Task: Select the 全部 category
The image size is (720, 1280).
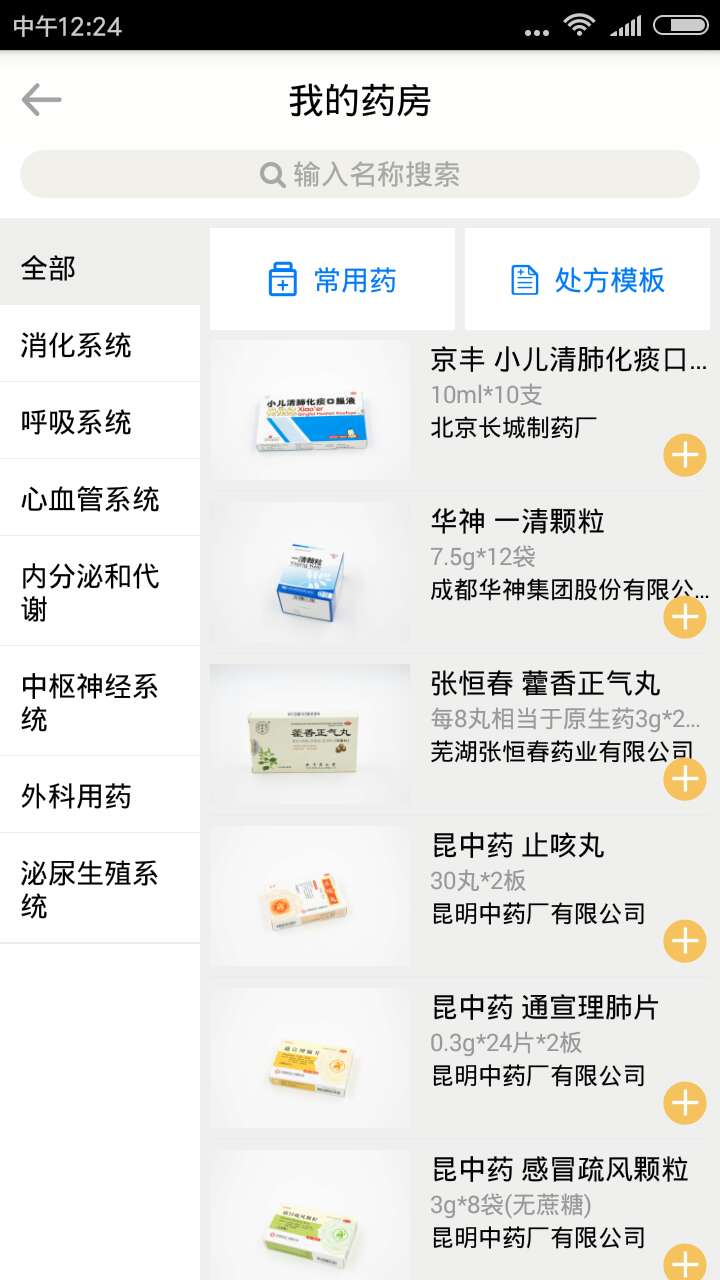Action: tap(100, 268)
